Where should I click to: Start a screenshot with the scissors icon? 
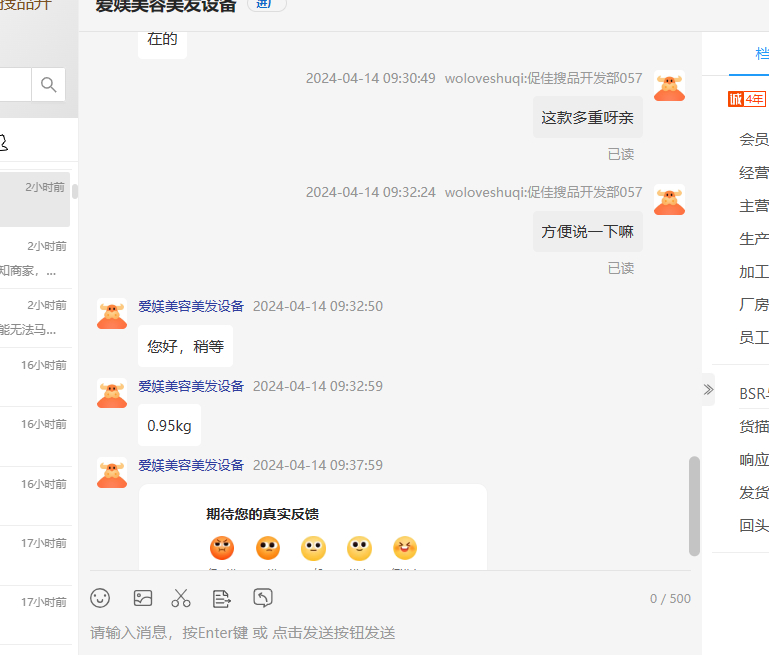tap(181, 598)
